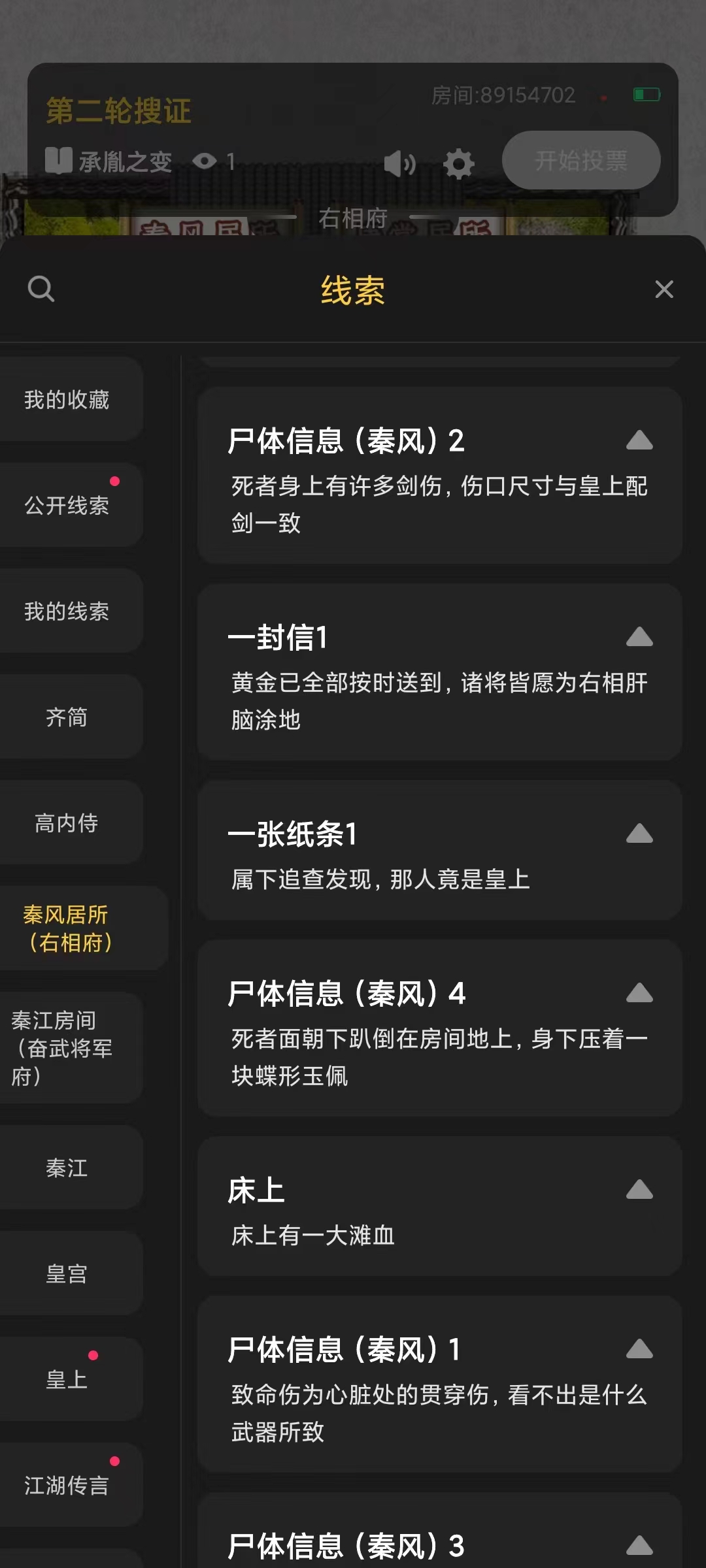Open the settings gear icon

point(458,163)
